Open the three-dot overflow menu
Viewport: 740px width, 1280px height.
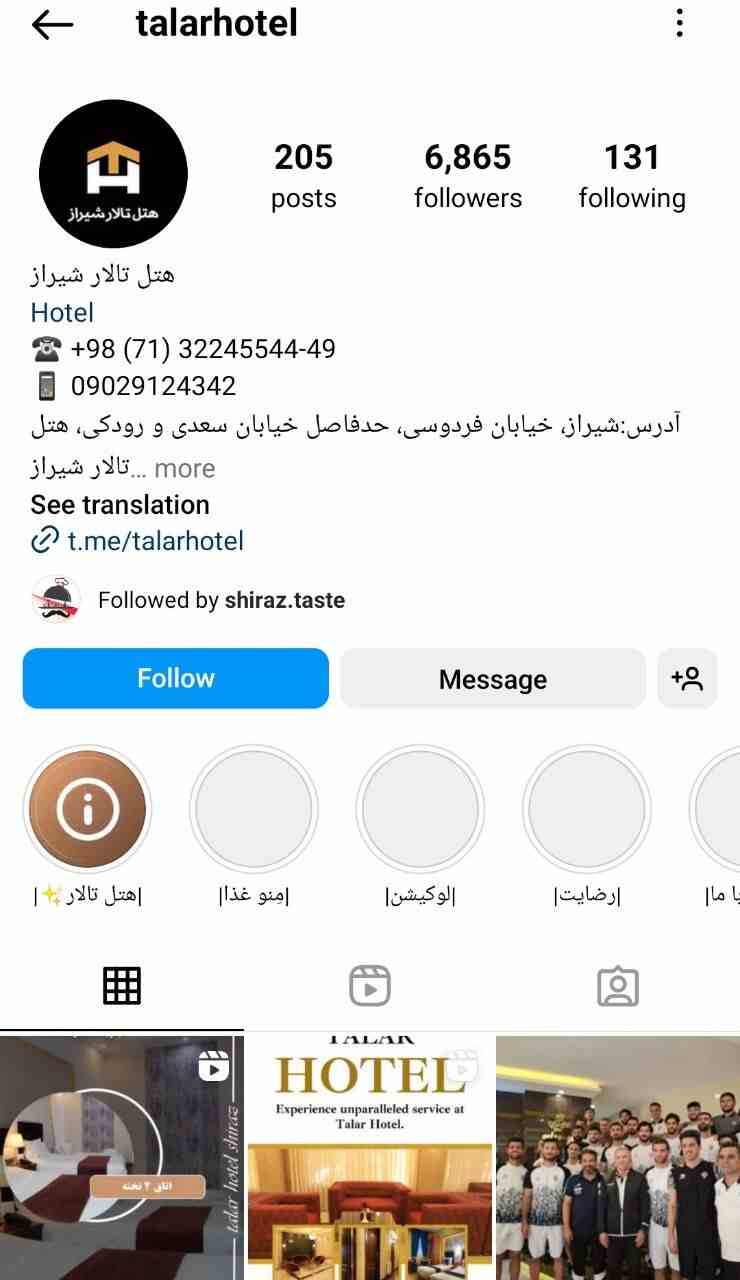pos(679,23)
